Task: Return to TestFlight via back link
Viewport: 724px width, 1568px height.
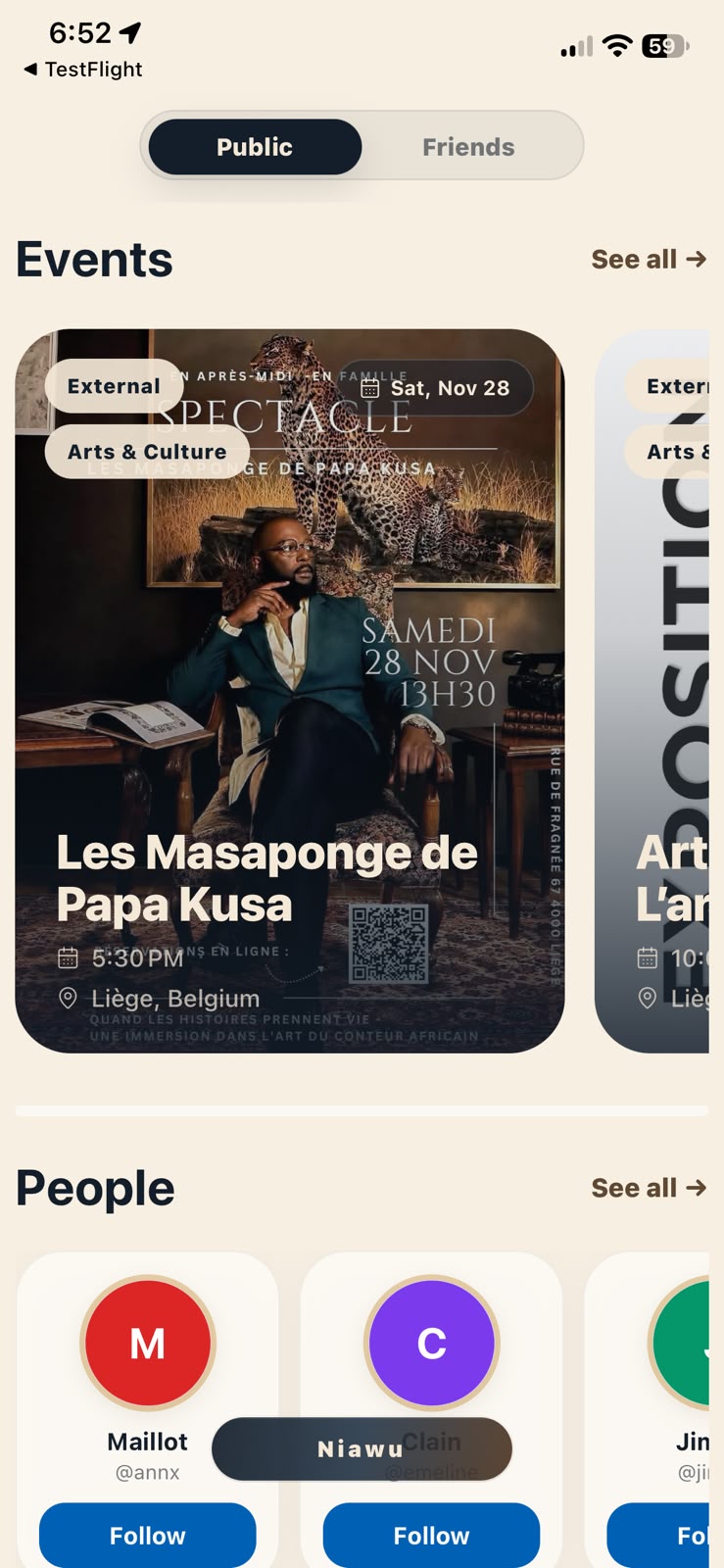Action: (83, 70)
